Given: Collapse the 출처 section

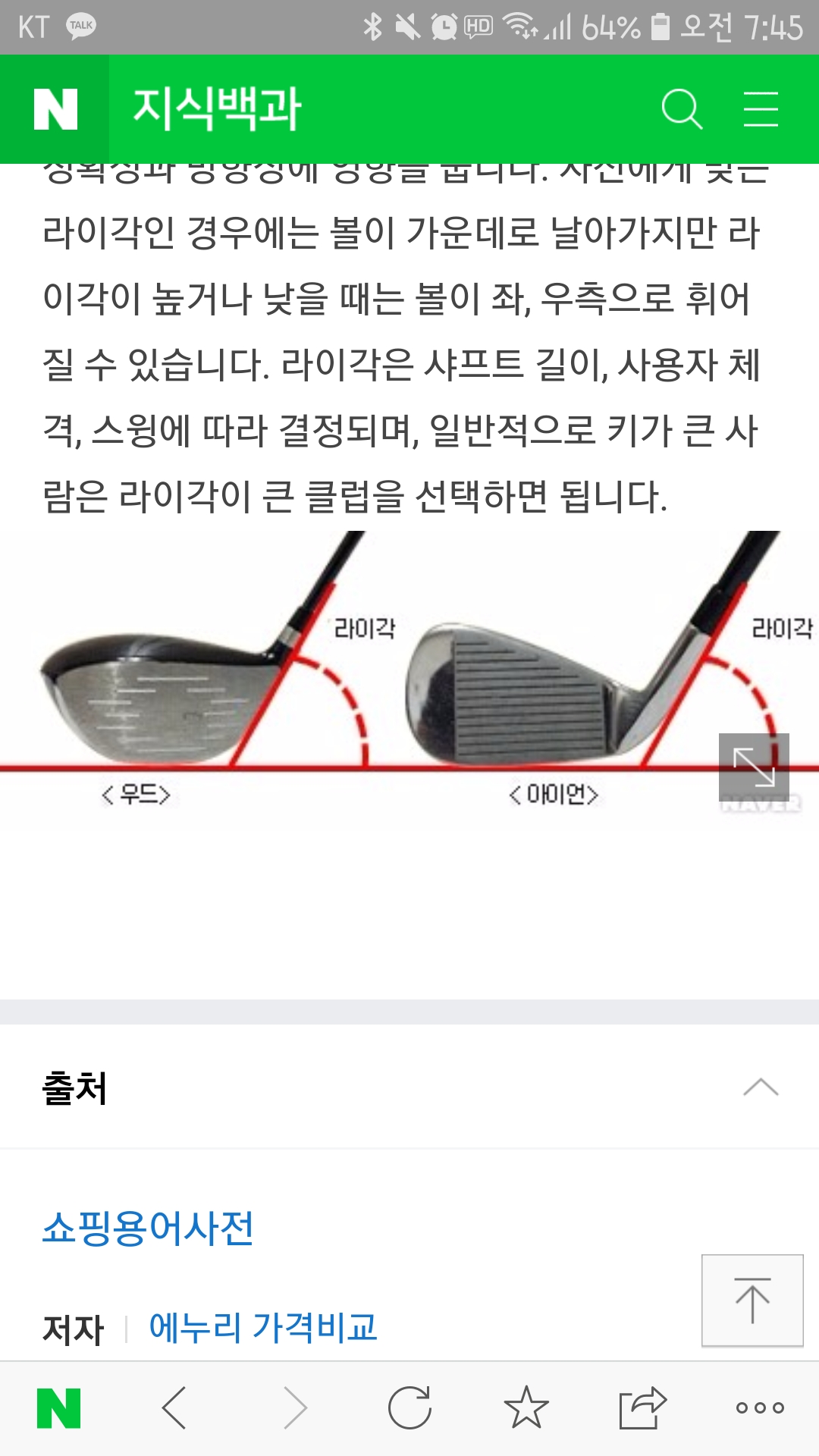Looking at the screenshot, I should [x=761, y=1087].
